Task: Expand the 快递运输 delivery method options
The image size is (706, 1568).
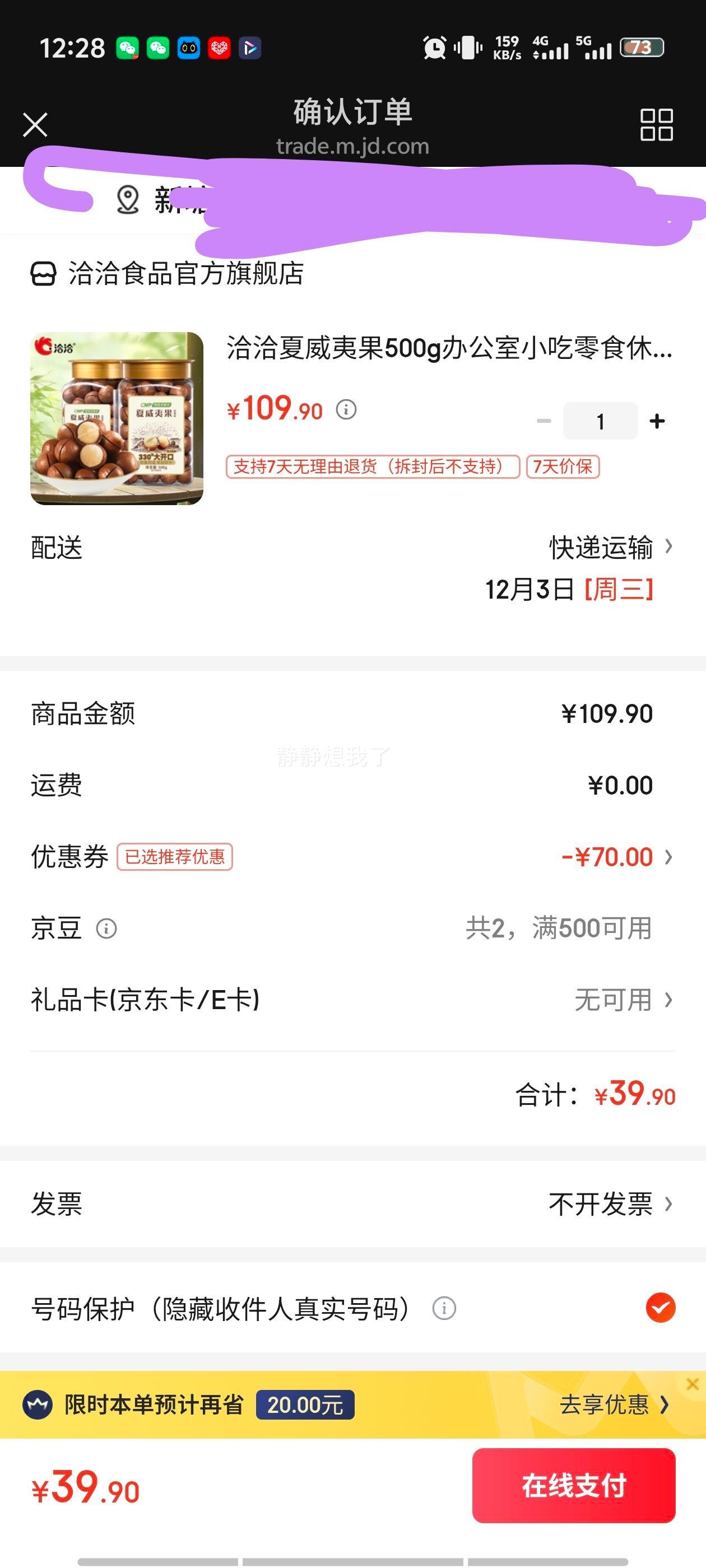Action: point(603,547)
